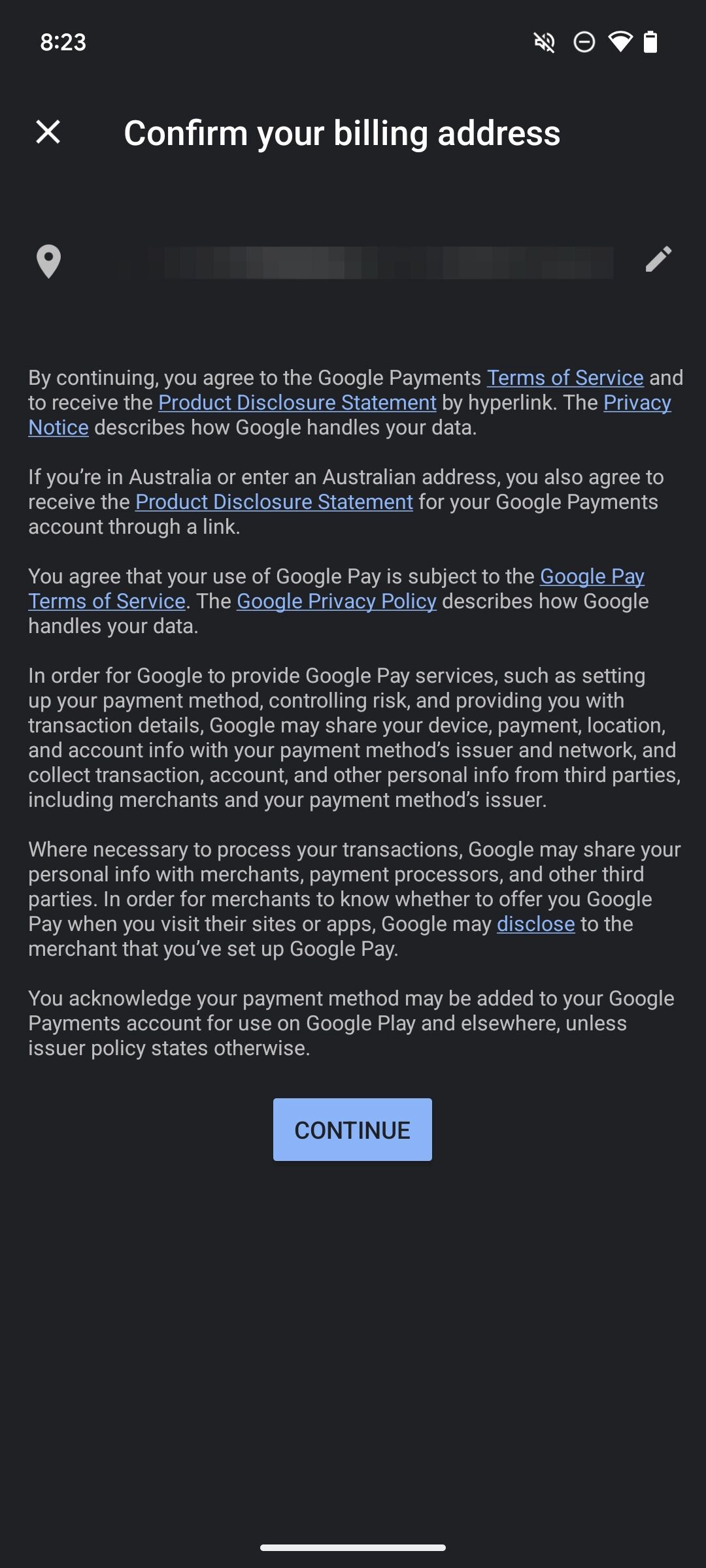Open the Google Pay Terms of Service link

point(107,601)
